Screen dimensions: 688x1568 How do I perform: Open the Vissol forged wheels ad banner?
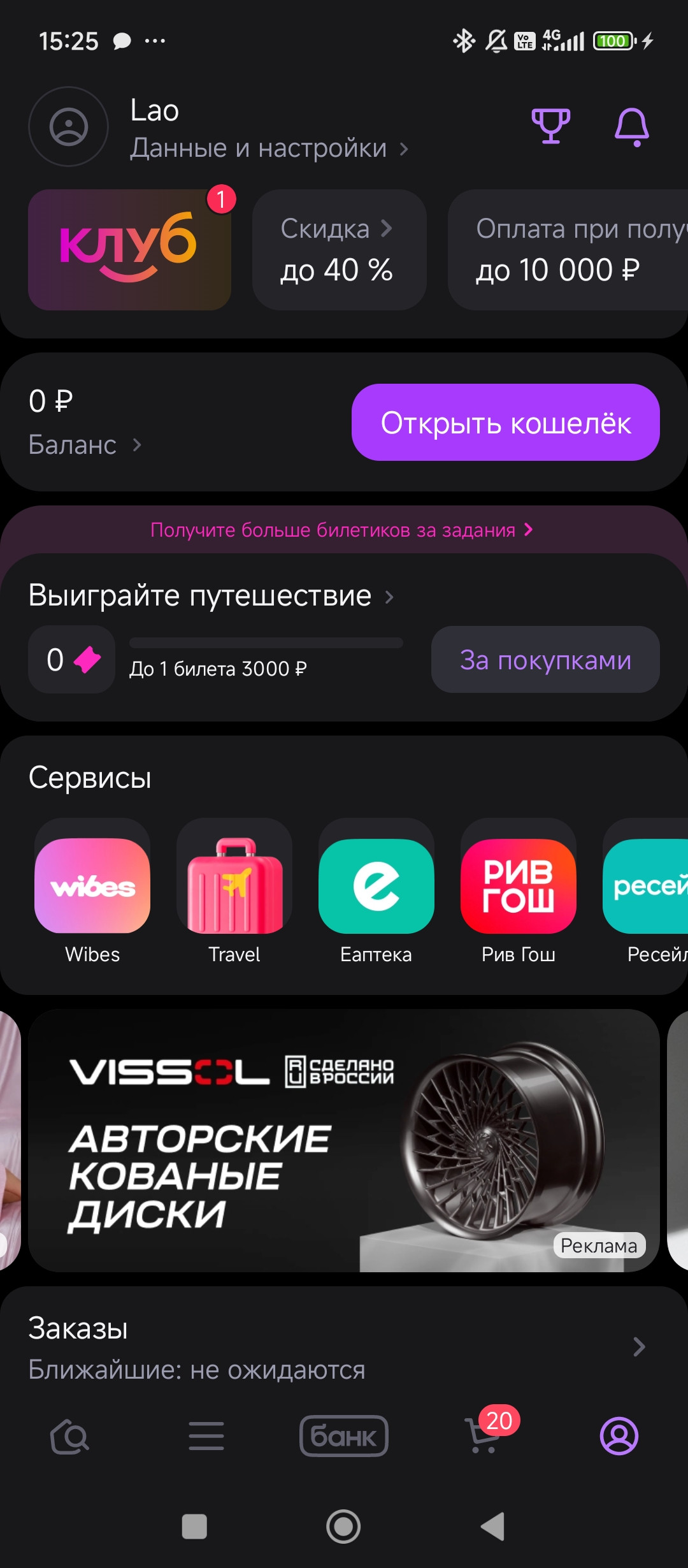pyautogui.click(x=343, y=1140)
